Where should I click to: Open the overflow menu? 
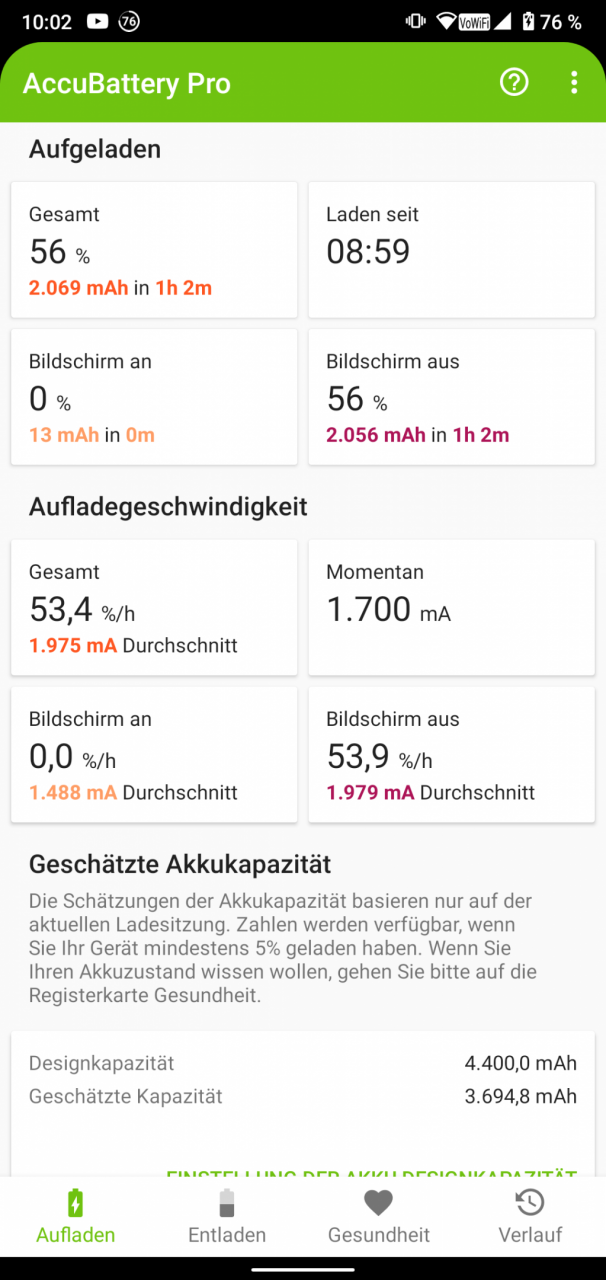click(x=574, y=82)
